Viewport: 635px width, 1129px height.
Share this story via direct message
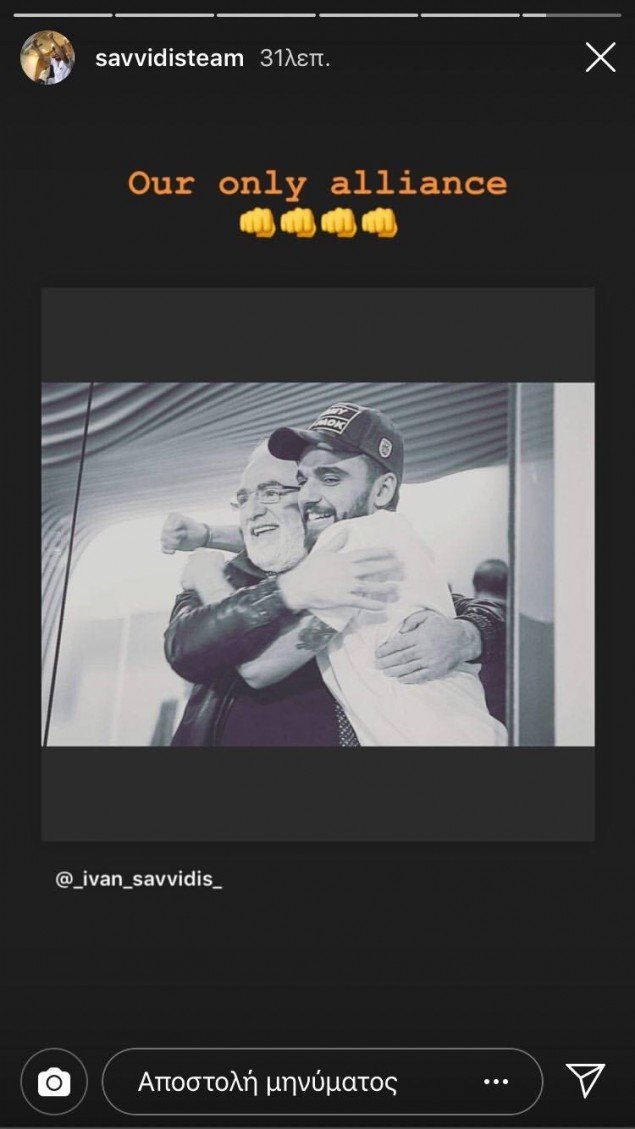586,1080
